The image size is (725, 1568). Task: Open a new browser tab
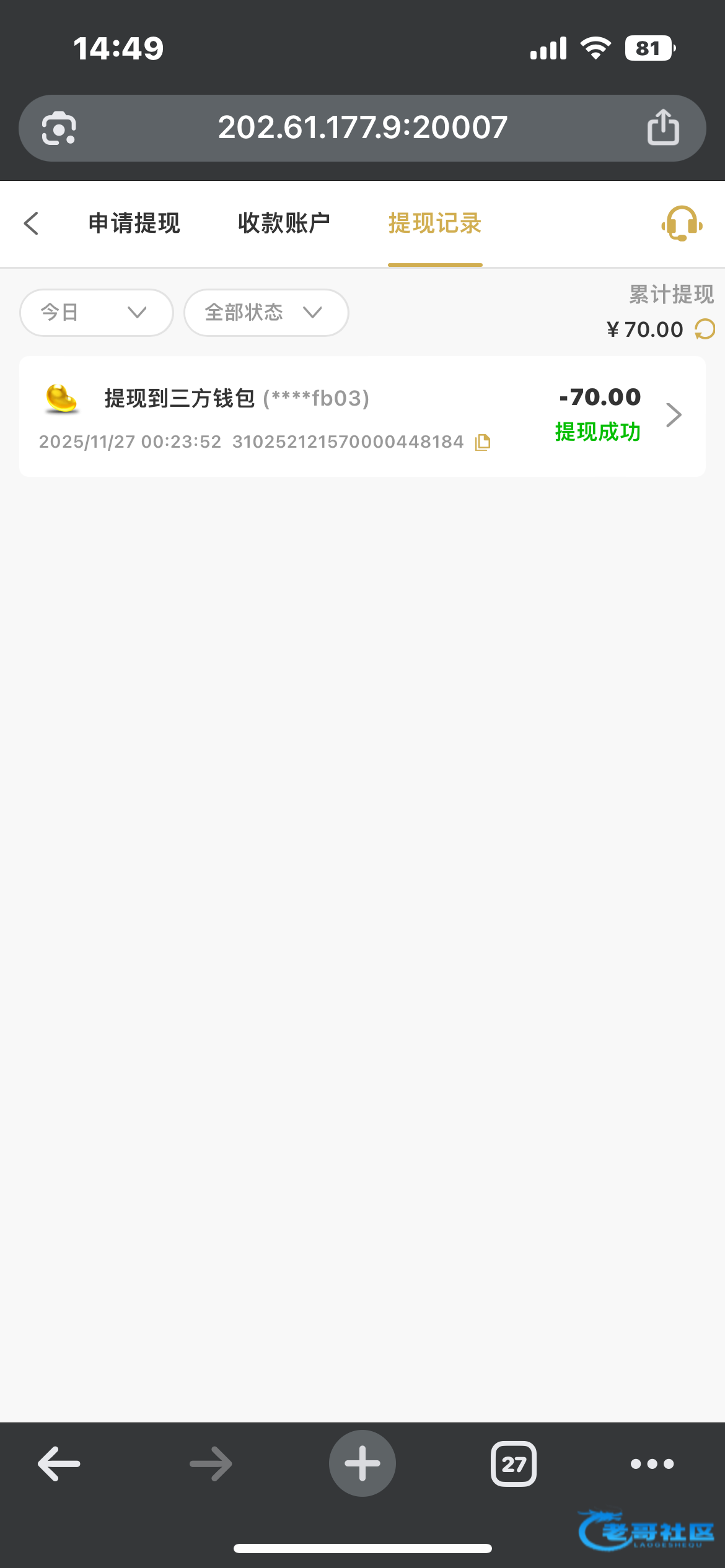[362, 1464]
